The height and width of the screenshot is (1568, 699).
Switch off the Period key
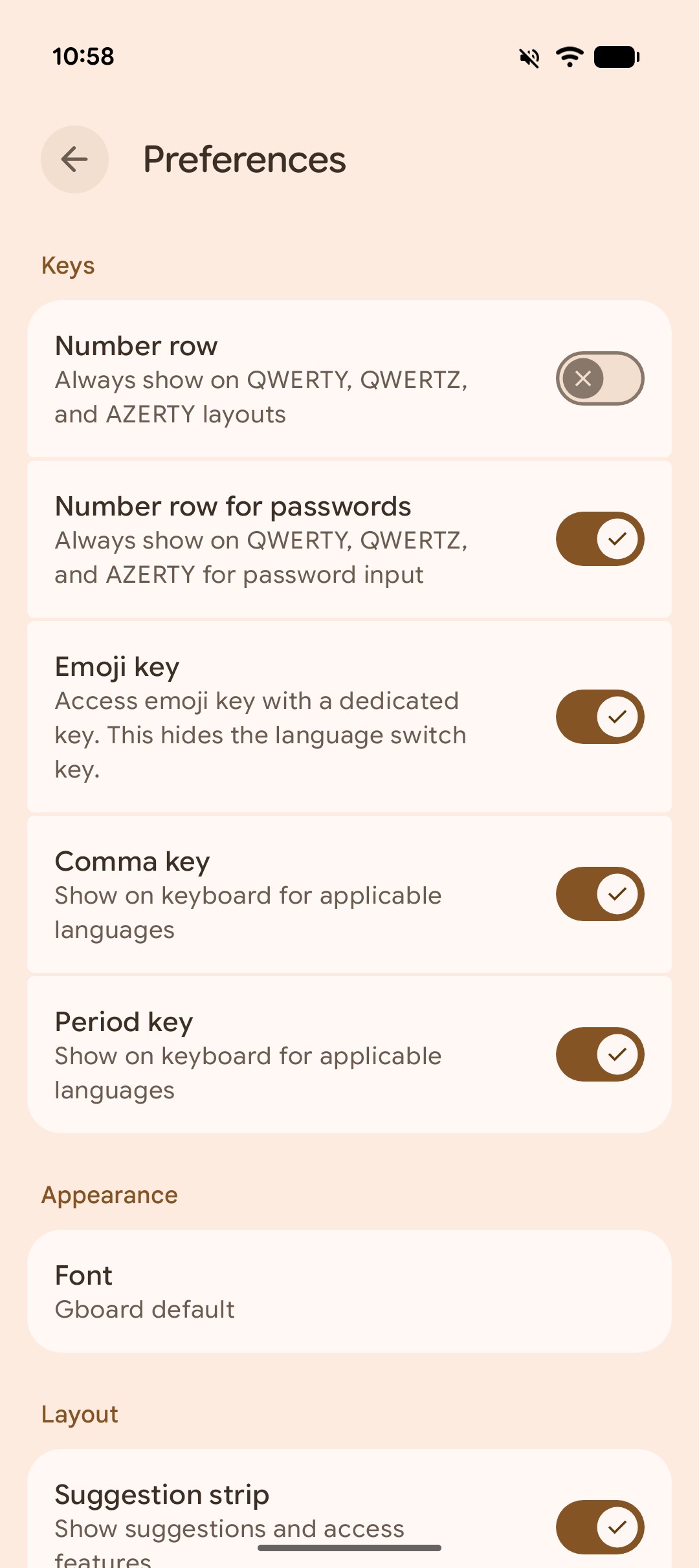[x=599, y=1054]
